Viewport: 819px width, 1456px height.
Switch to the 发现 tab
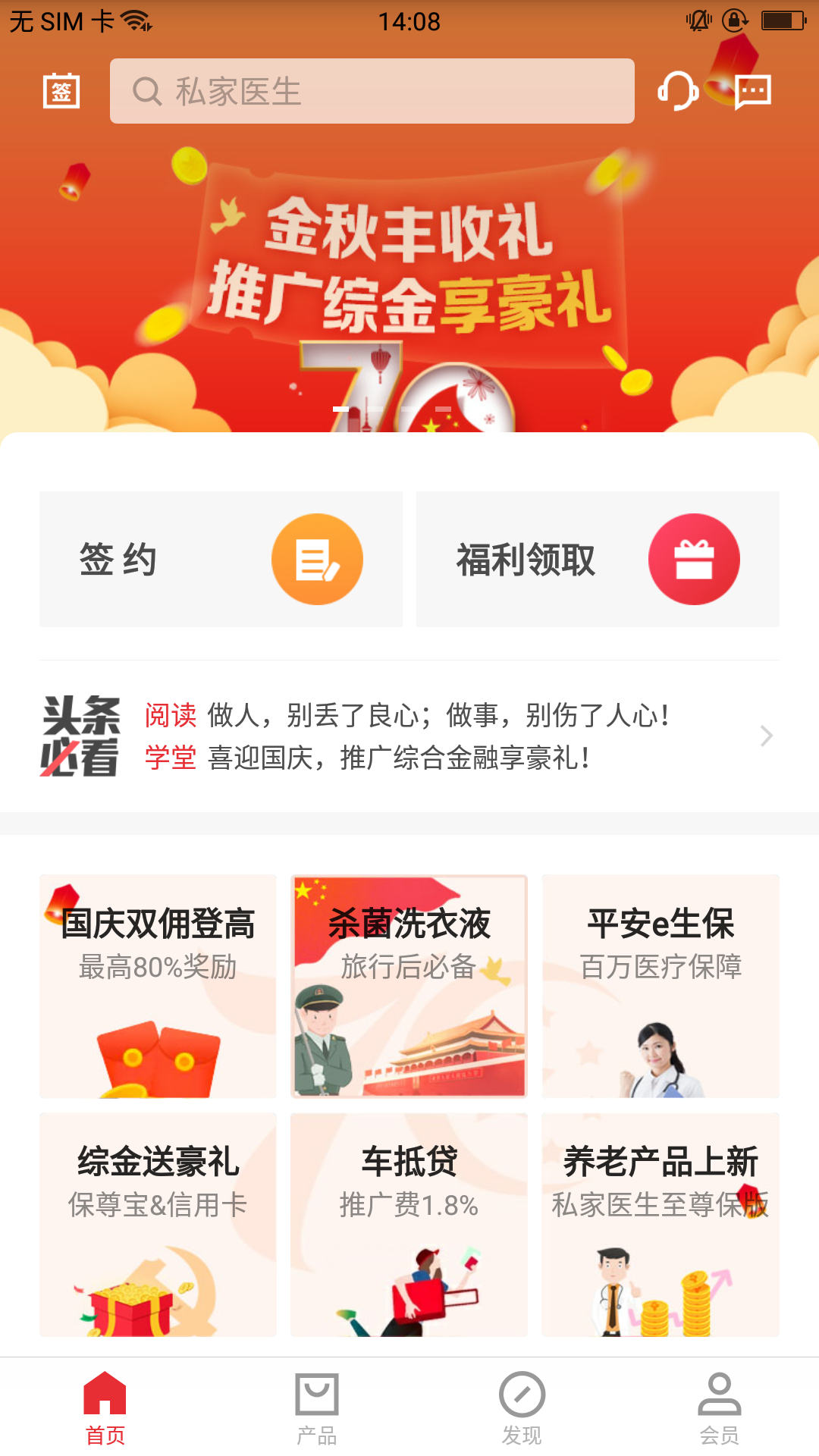pos(522,1407)
